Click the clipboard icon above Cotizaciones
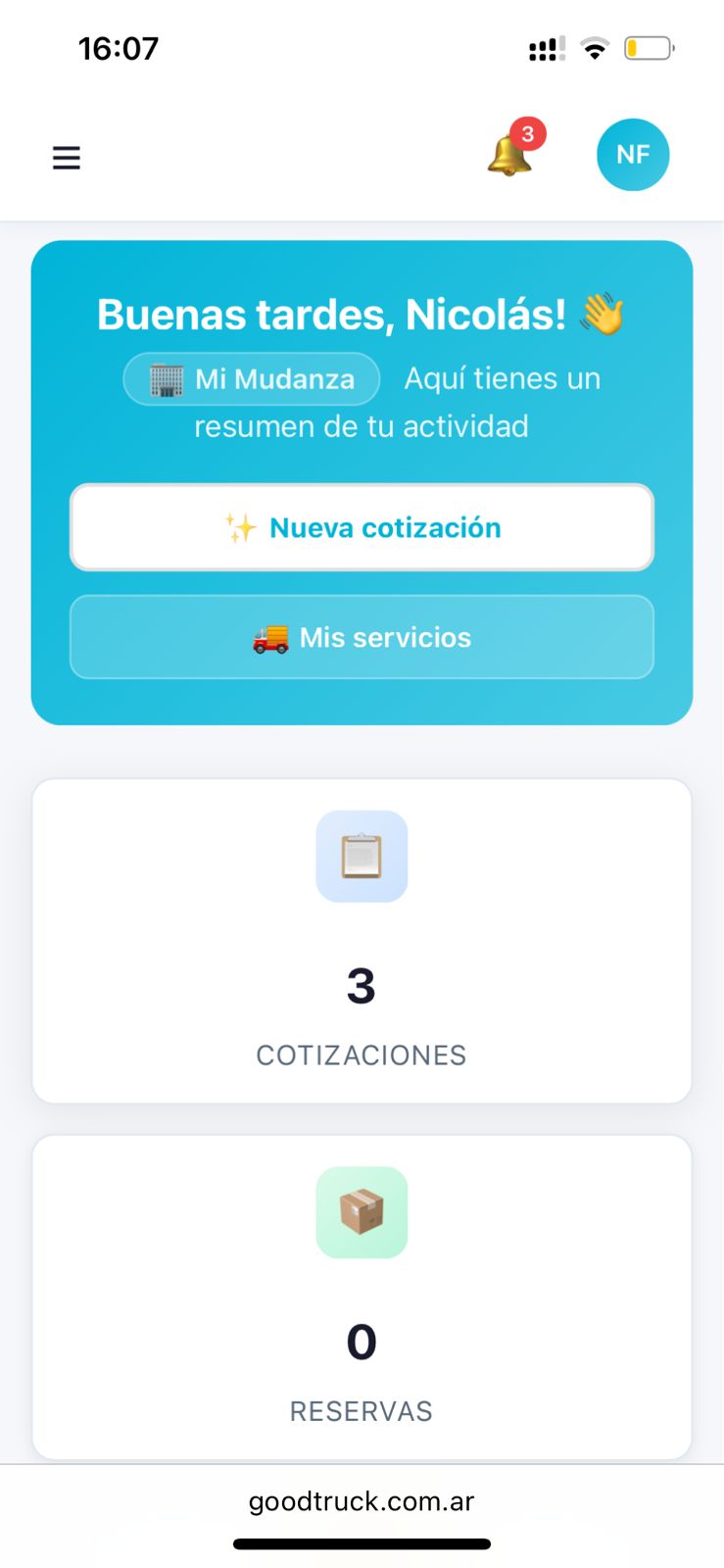724x1568 pixels. click(362, 857)
